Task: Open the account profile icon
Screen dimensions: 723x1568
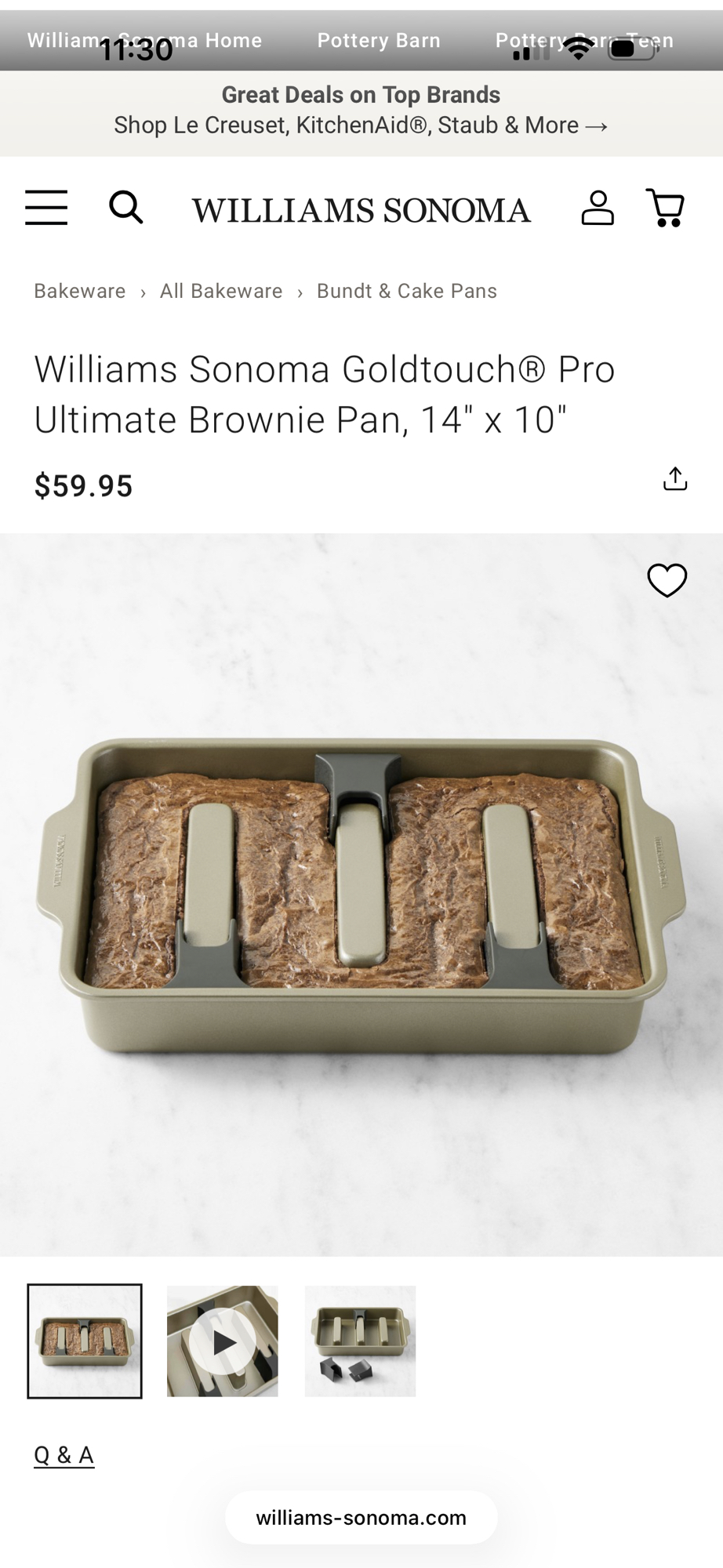Action: [x=597, y=208]
